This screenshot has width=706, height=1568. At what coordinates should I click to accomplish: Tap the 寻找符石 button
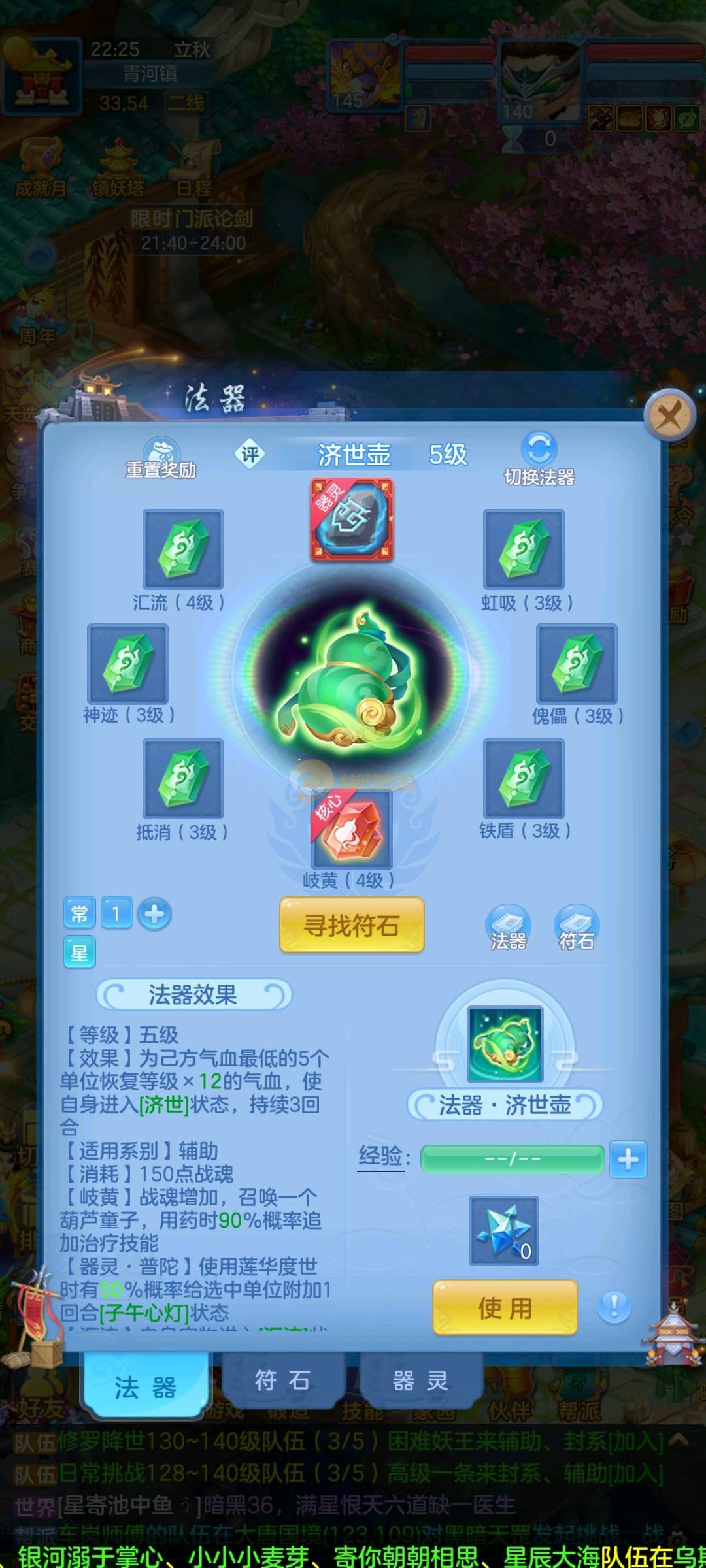point(352,925)
